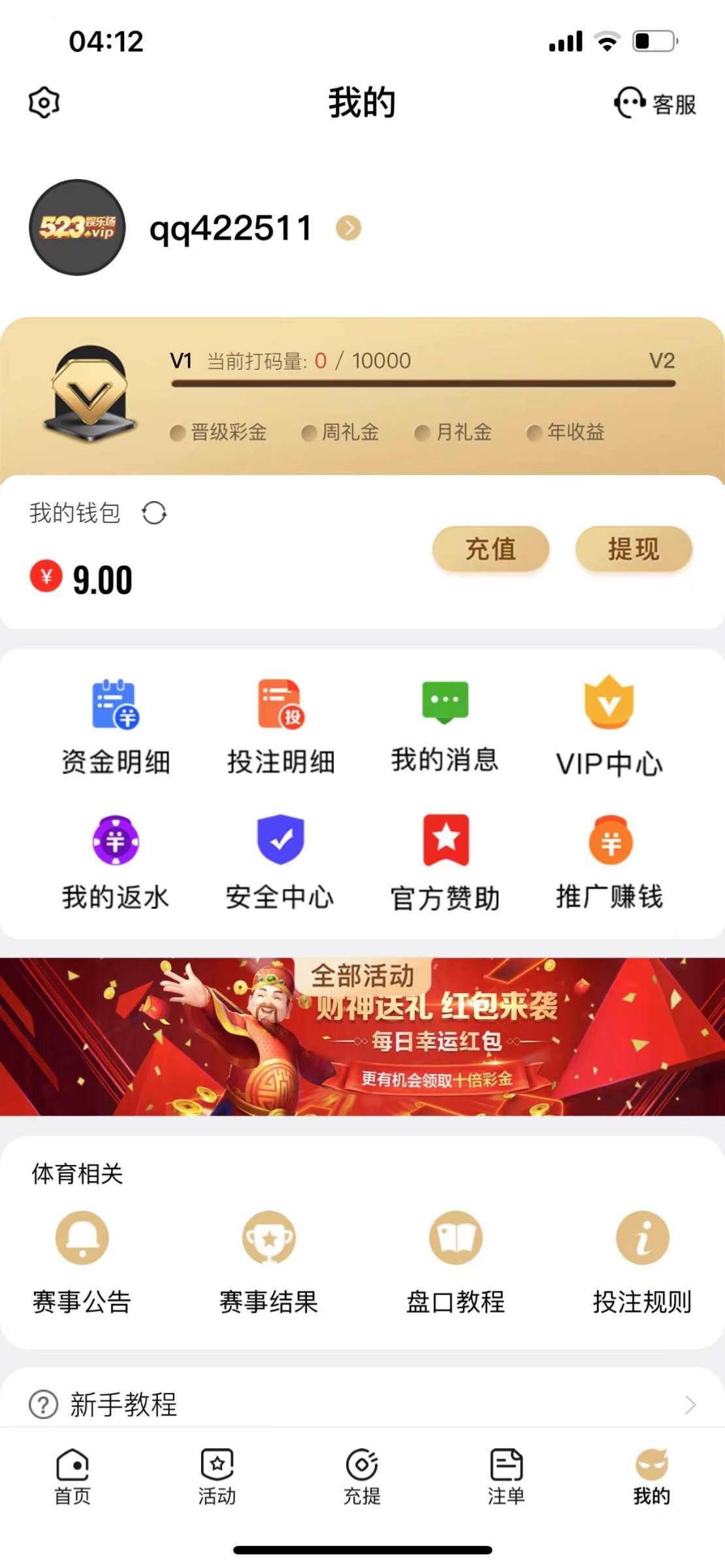Viewport: 725px width, 1568px height.
Task: Open profile arrow next to qq422511
Action: click(x=349, y=228)
